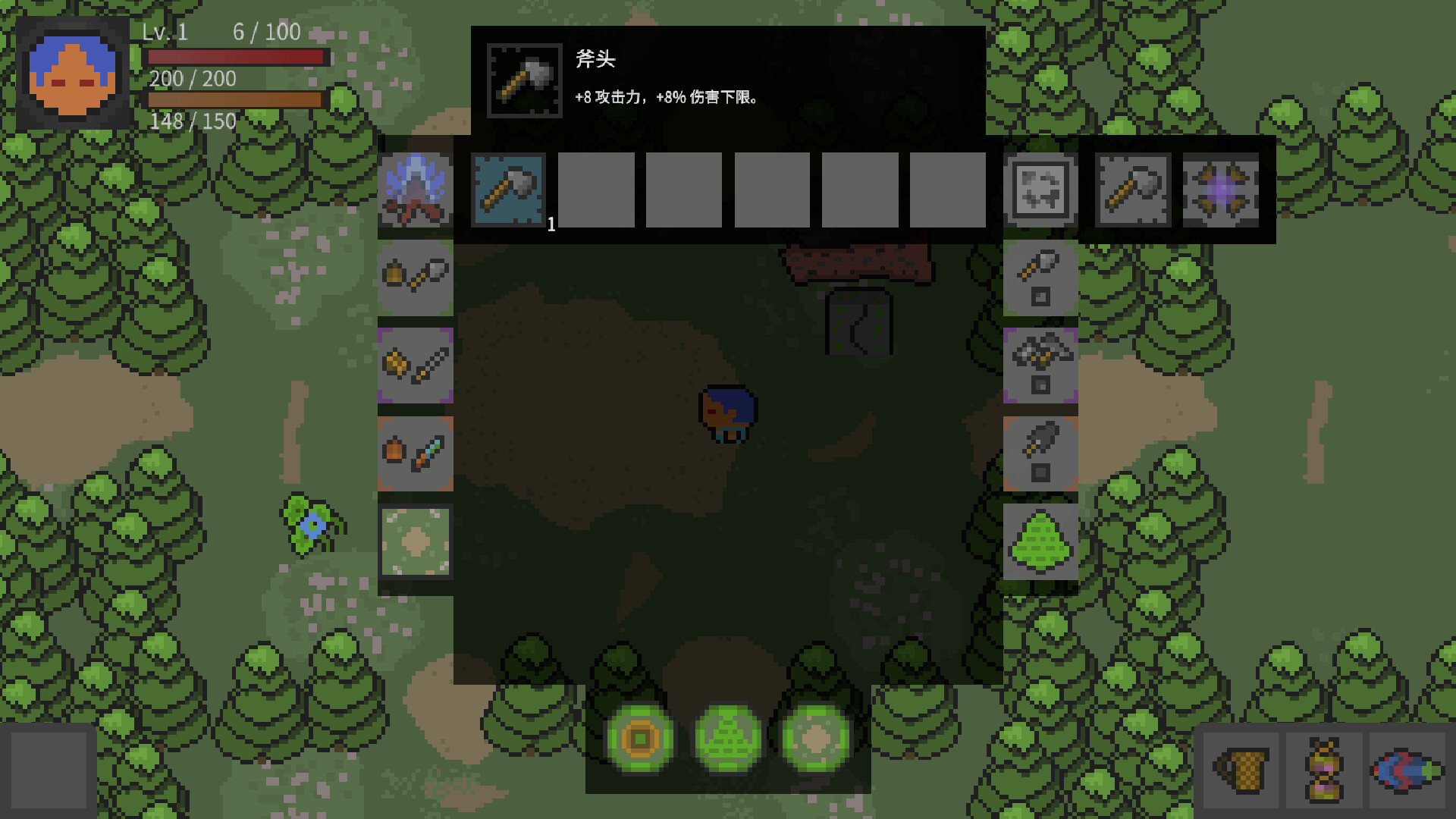This screenshot has width=1456, height=819.
Task: Open the blue and red fish icon
Action: click(x=1407, y=770)
